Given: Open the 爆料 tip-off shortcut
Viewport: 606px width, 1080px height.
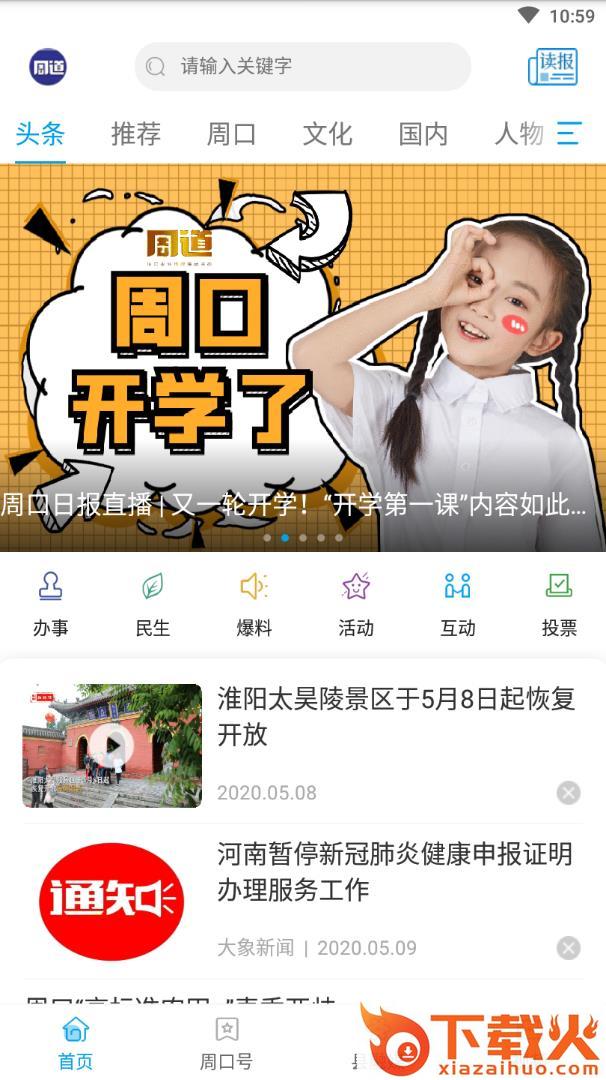Looking at the screenshot, I should [253, 604].
